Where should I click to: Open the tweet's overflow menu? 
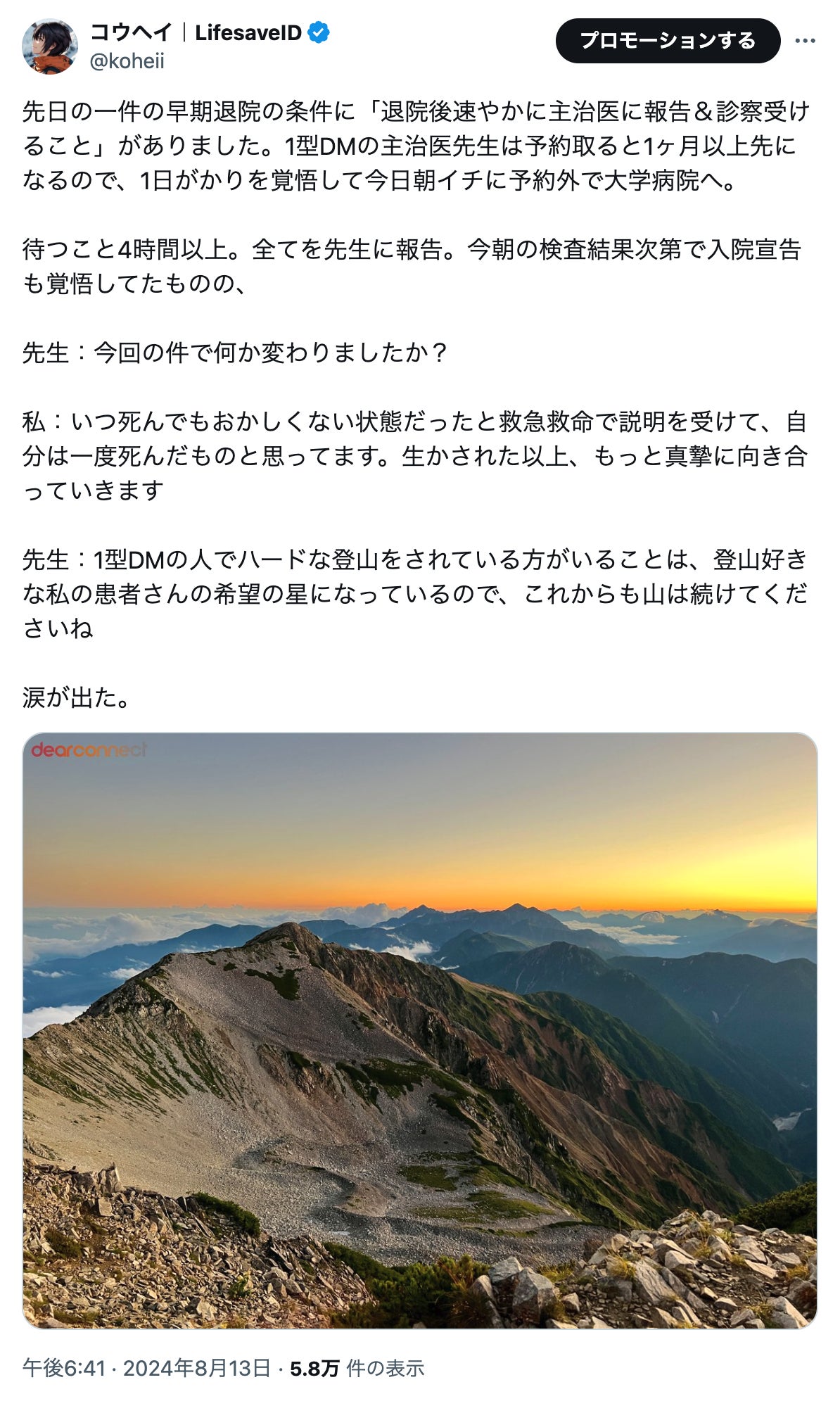(805, 41)
